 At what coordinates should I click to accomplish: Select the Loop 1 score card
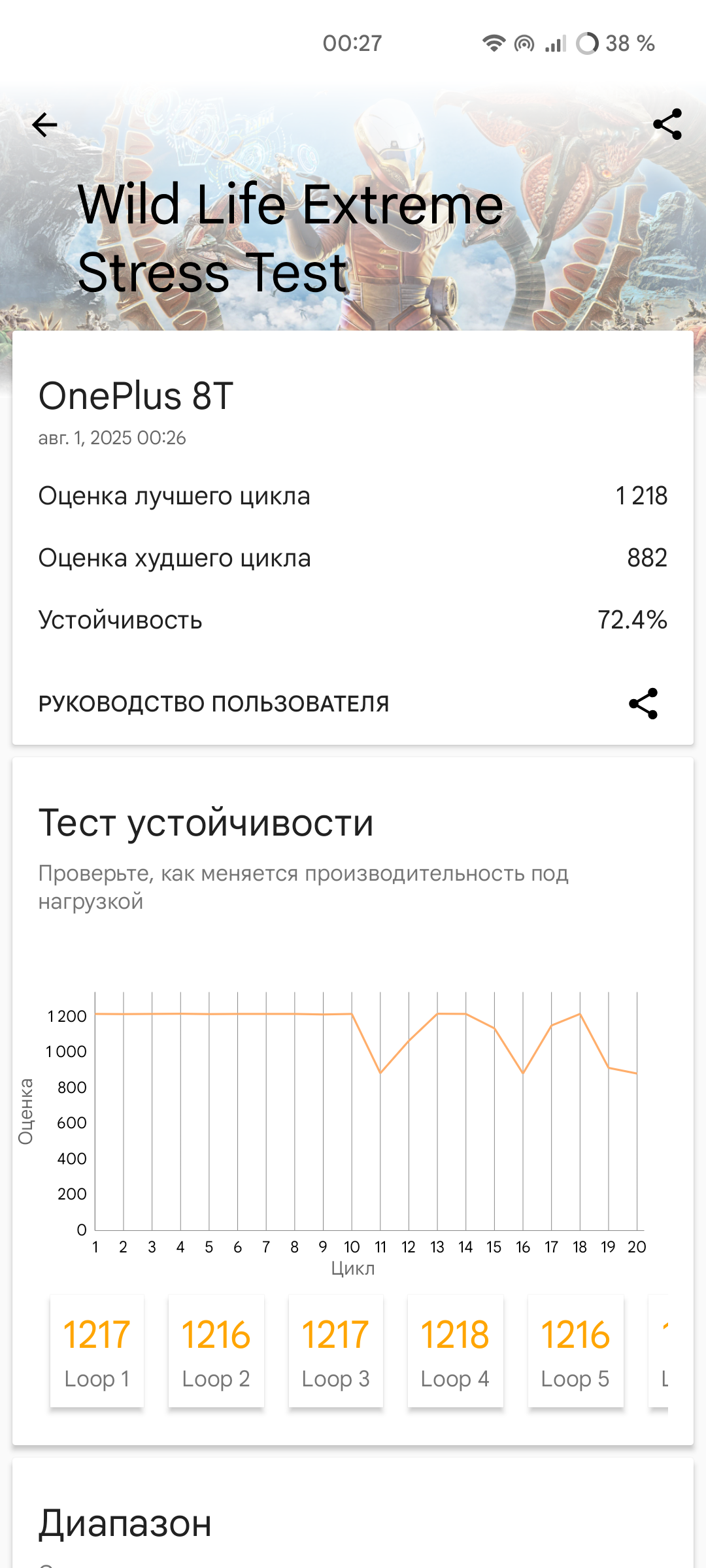point(97,1351)
